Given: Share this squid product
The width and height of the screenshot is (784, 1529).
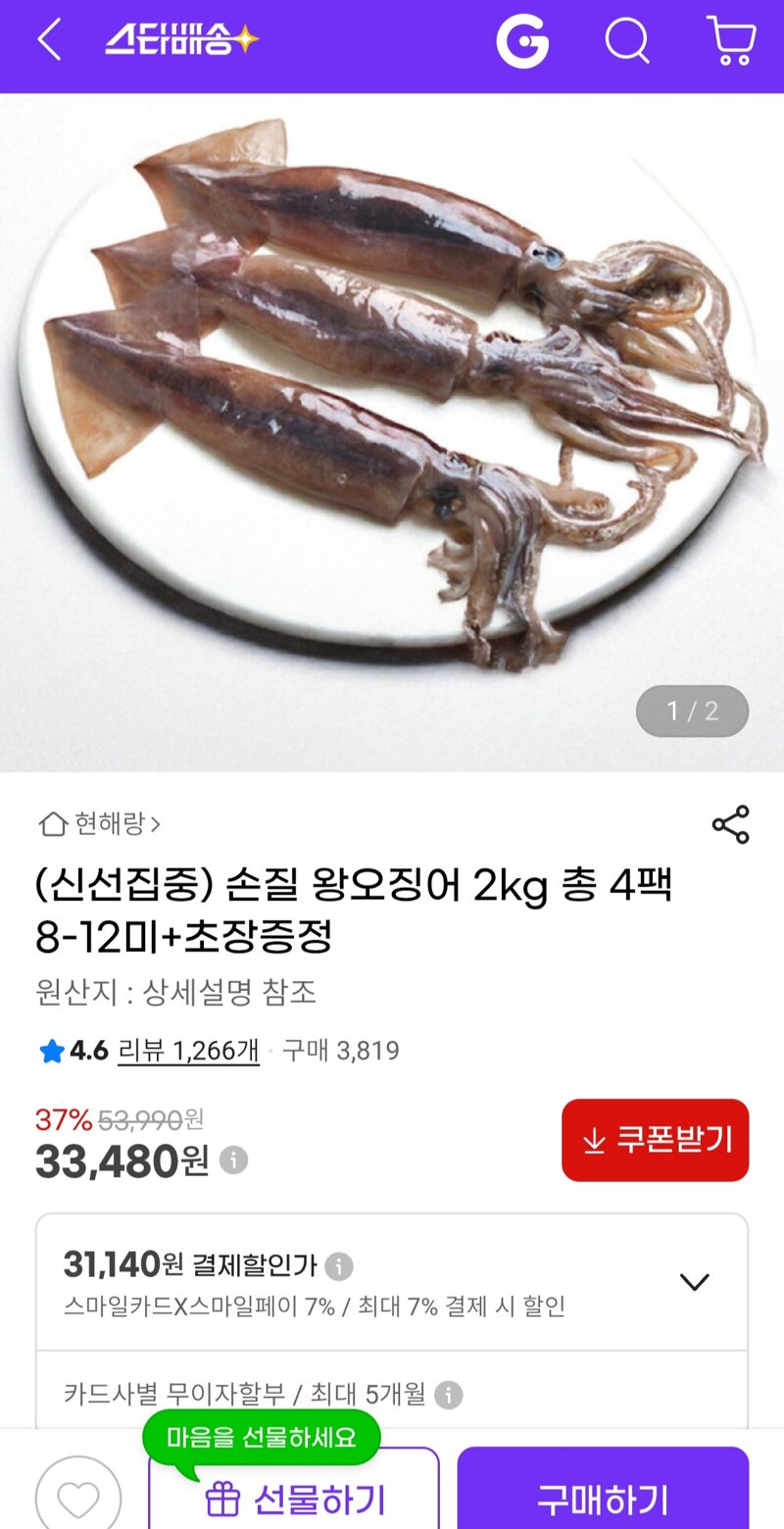Looking at the screenshot, I should tap(730, 825).
